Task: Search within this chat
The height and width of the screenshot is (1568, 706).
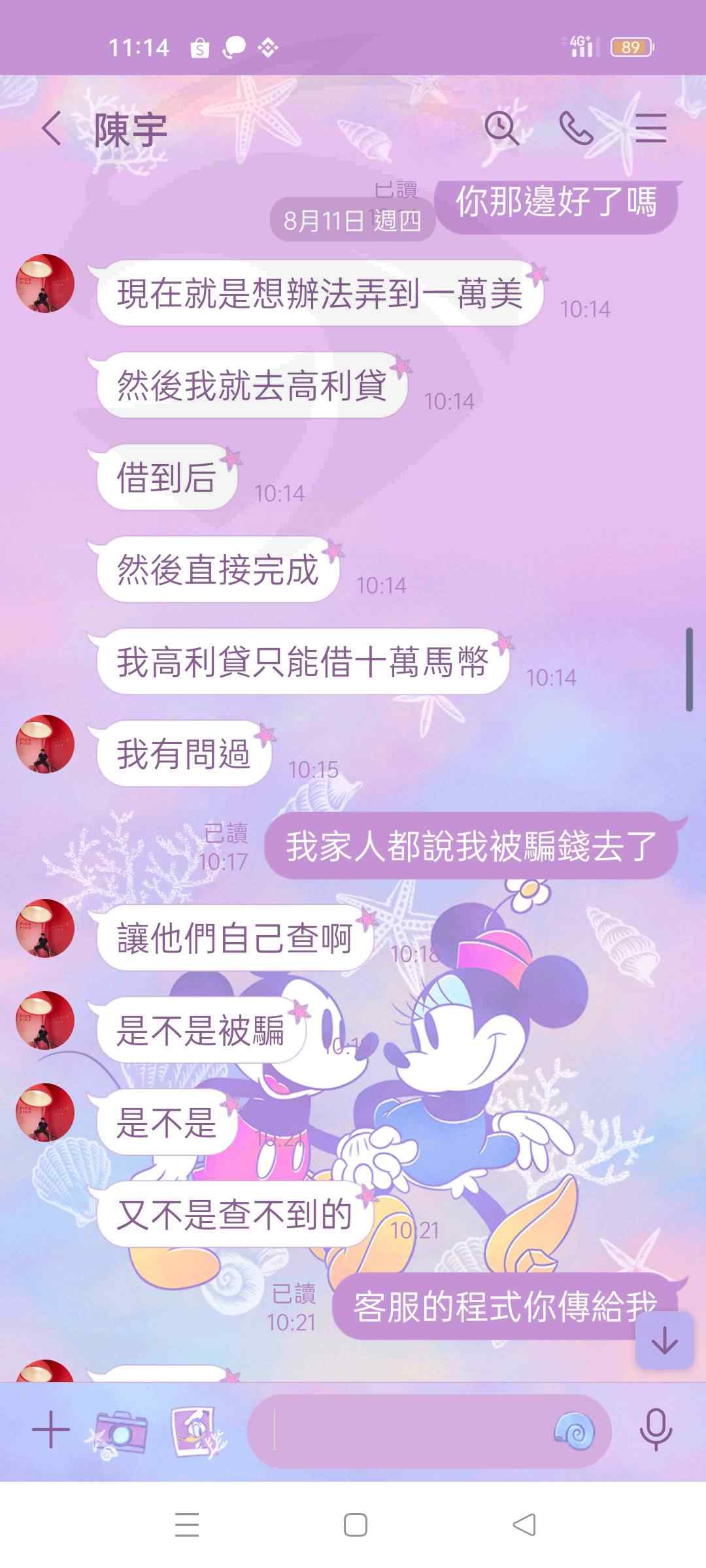Action: [501, 127]
